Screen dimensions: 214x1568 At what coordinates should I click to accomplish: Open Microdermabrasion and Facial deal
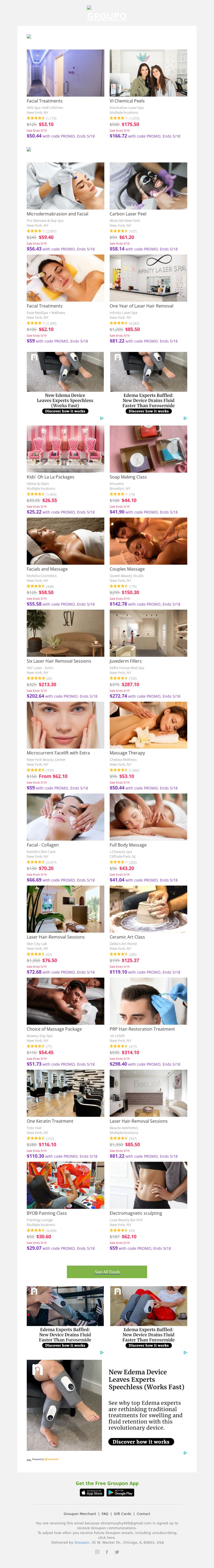[65, 186]
